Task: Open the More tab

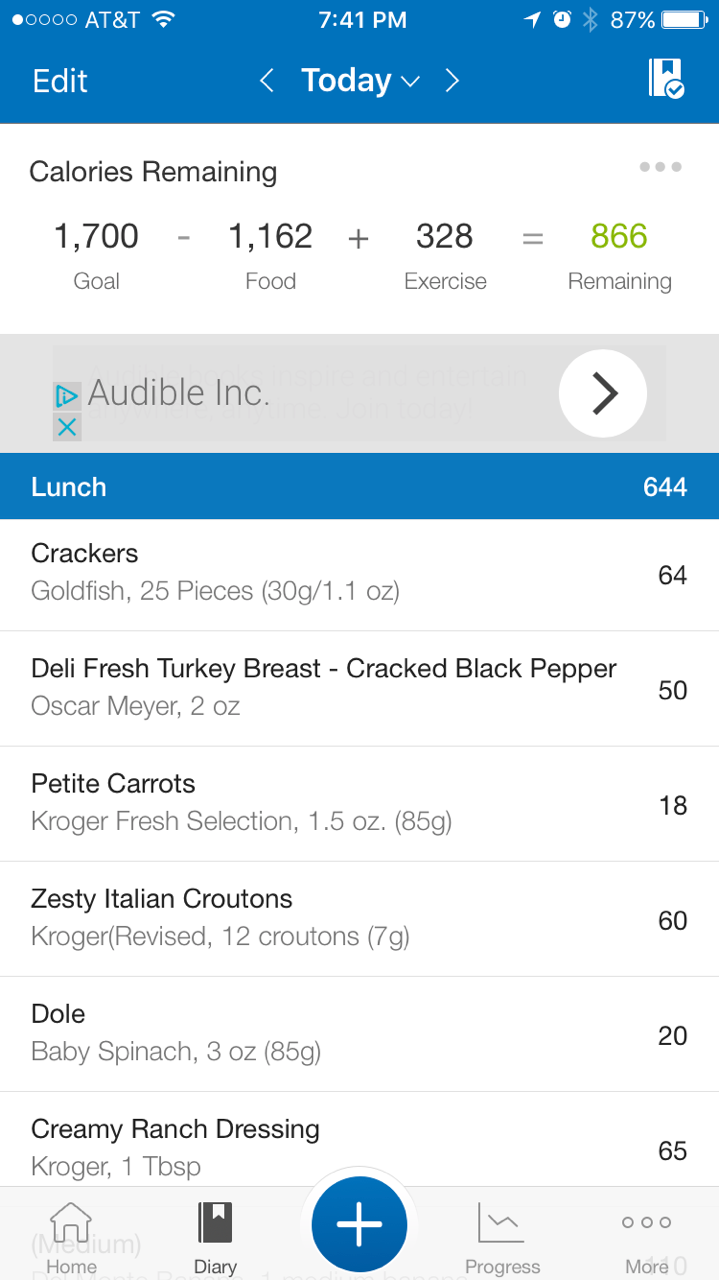Action: (646, 1237)
